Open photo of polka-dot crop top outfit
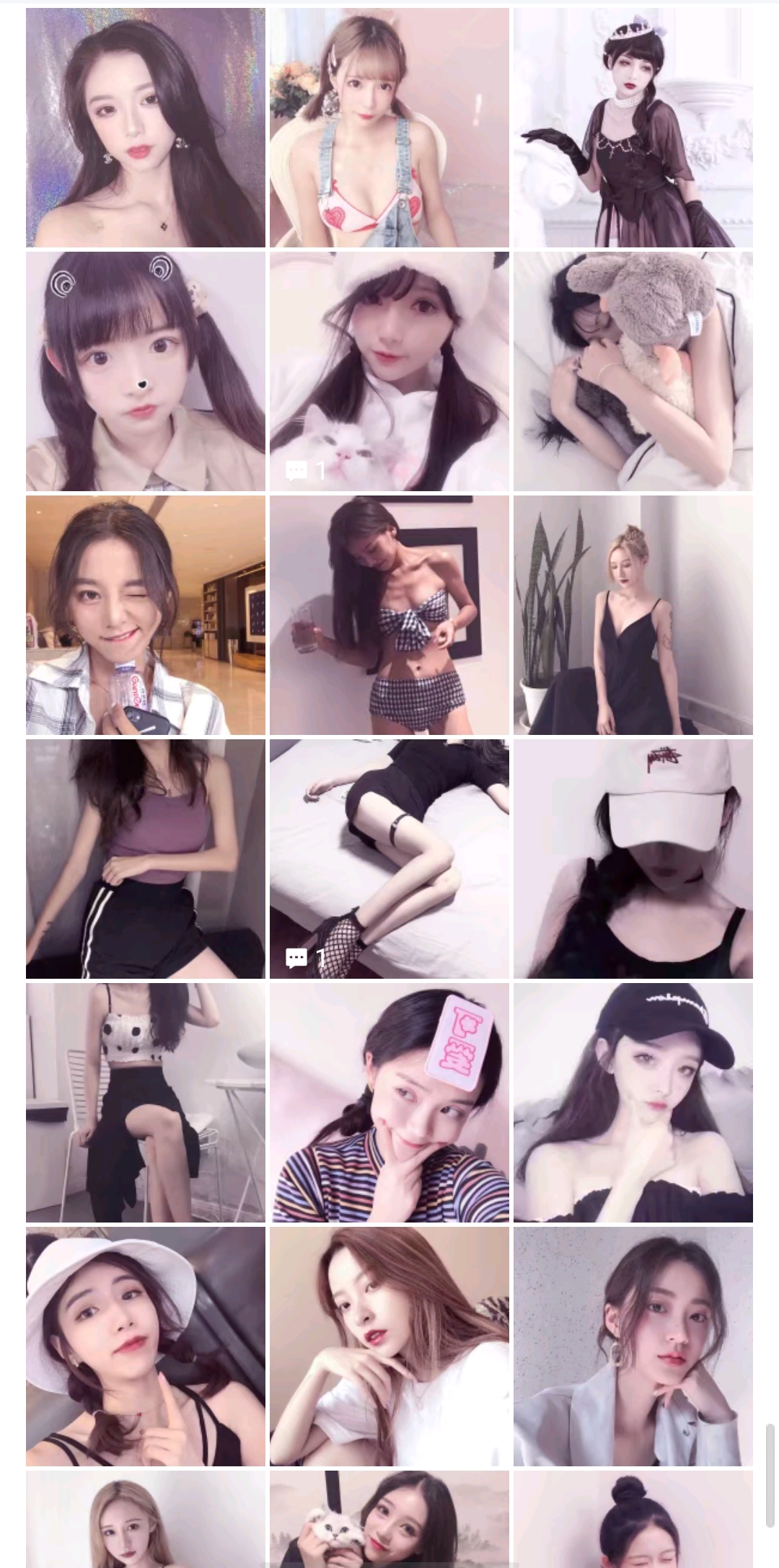Viewport: 779px width, 1568px height. 145,1103
